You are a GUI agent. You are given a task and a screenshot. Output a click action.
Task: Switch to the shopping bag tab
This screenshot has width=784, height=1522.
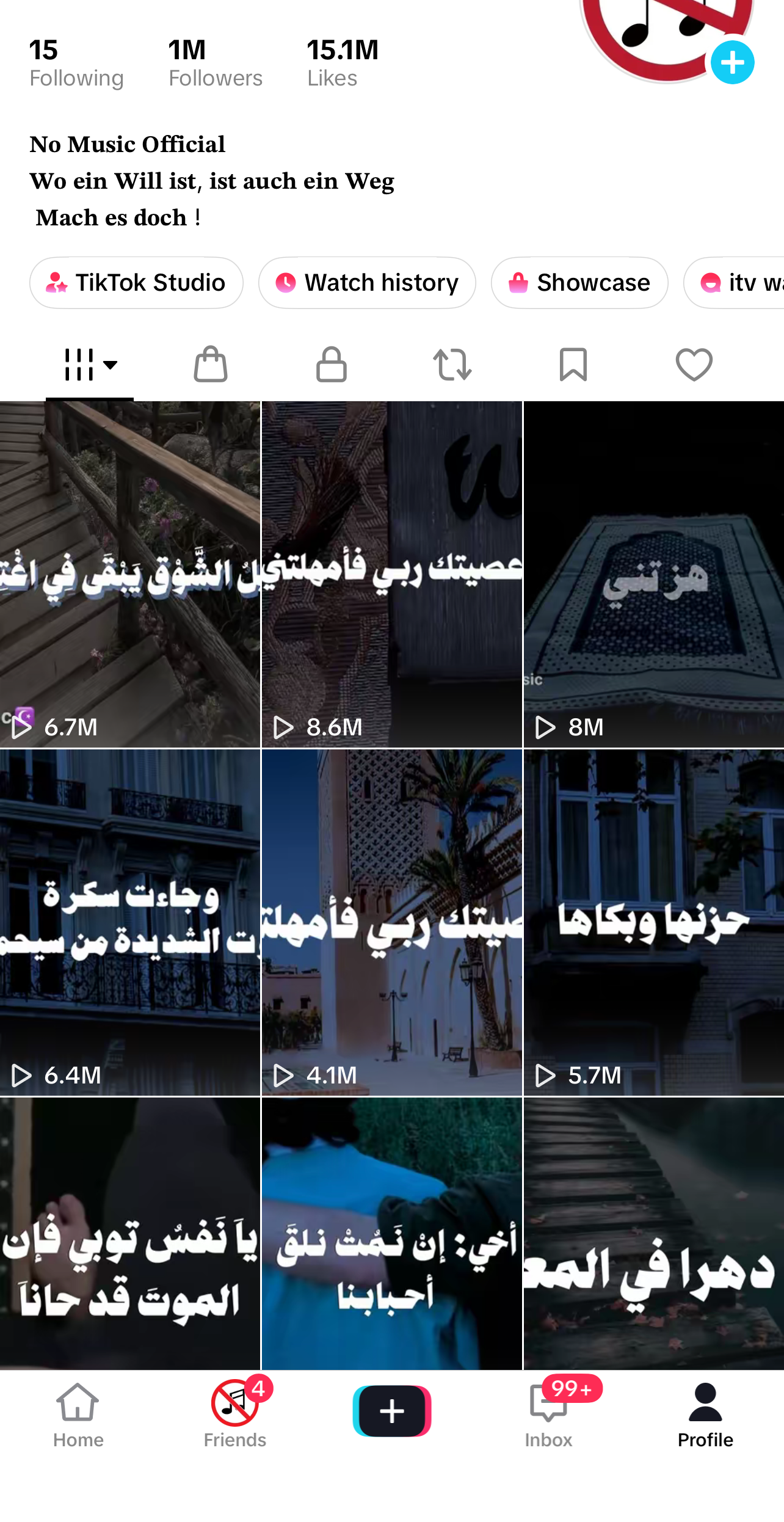click(x=211, y=365)
